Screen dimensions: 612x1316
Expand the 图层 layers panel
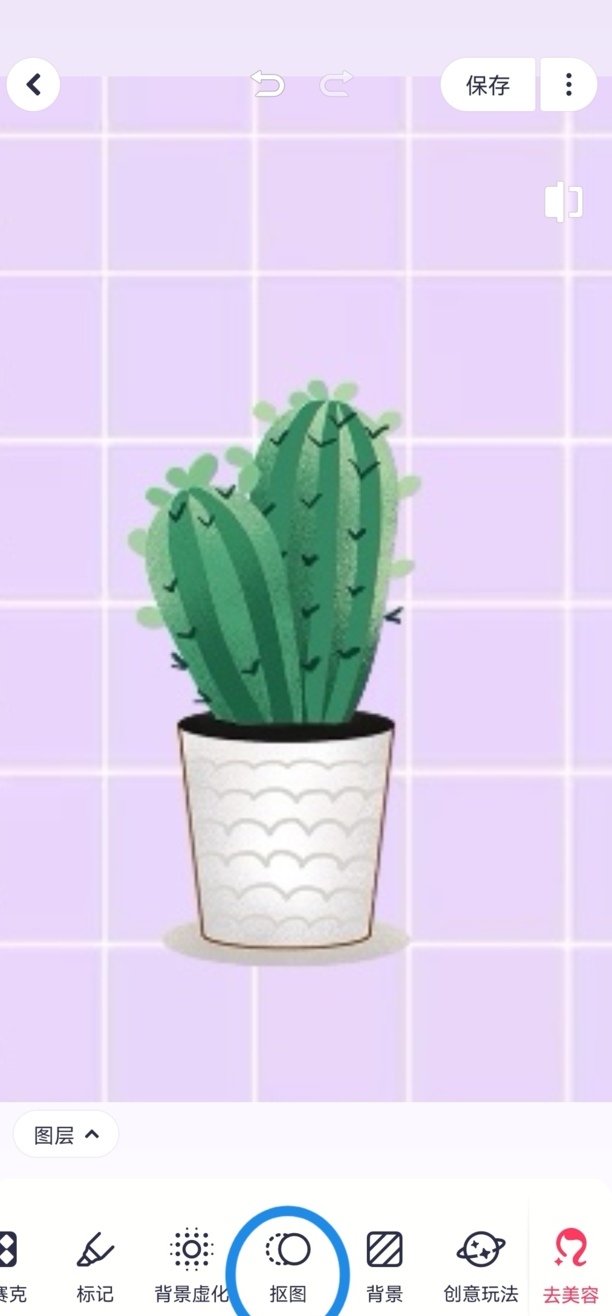click(66, 1134)
